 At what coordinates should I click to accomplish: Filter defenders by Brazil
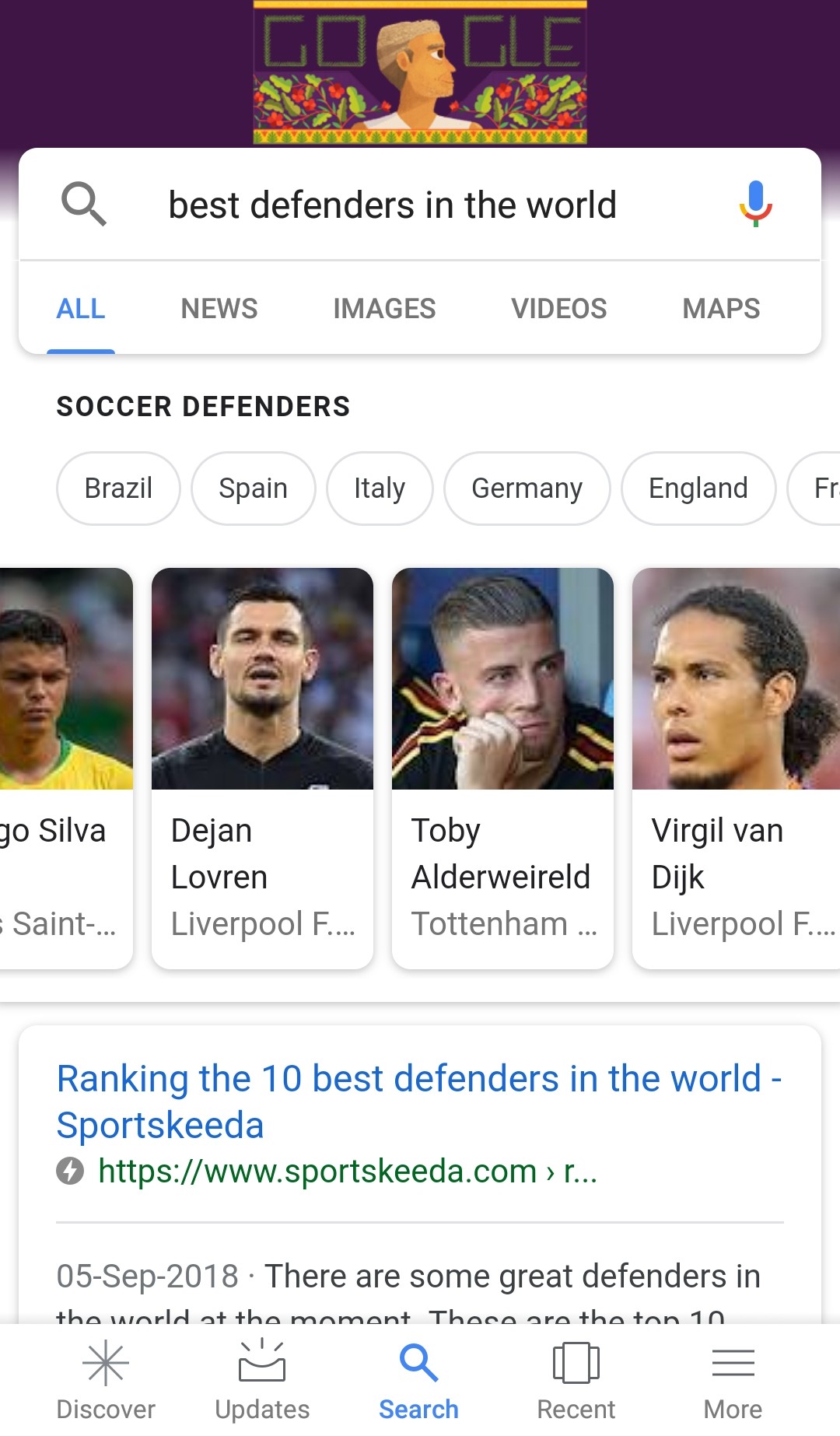tap(117, 488)
